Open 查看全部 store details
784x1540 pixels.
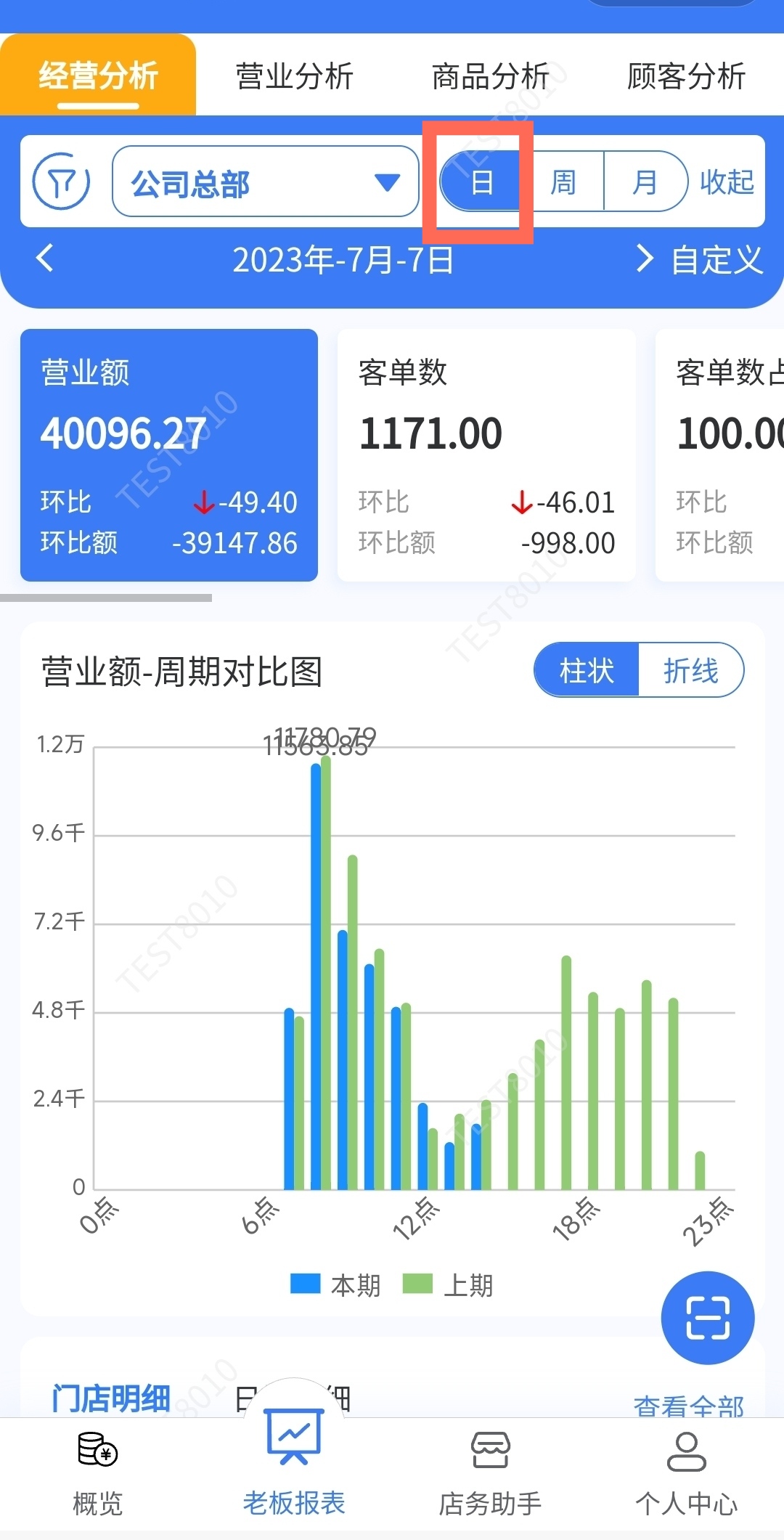point(688,1406)
